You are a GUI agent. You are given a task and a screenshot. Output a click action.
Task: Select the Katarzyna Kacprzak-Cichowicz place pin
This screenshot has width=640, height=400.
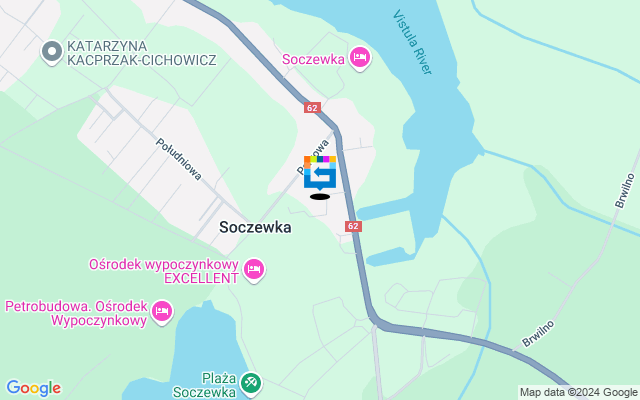(x=51, y=49)
